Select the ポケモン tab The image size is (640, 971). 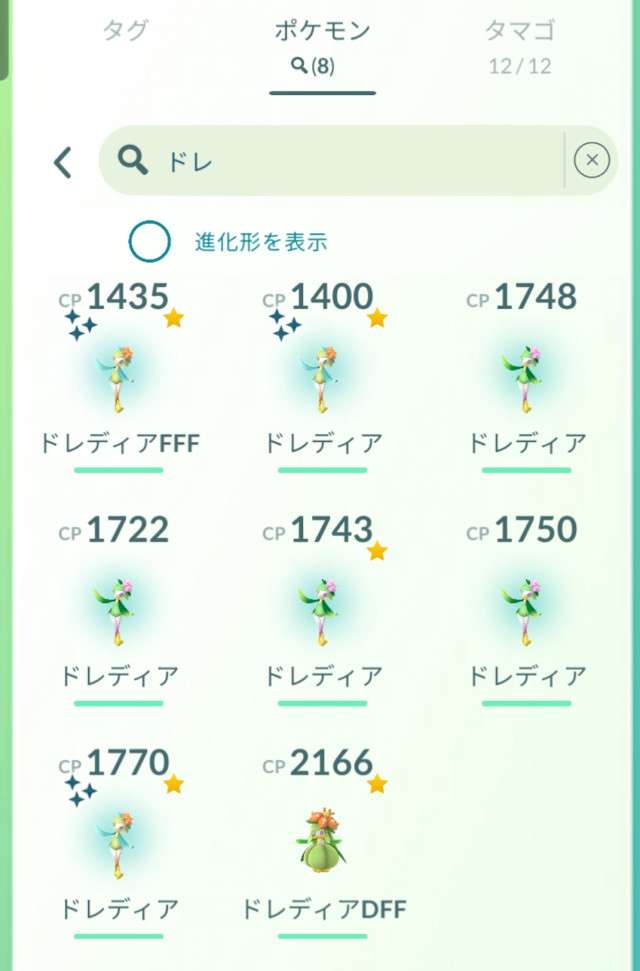(322, 45)
